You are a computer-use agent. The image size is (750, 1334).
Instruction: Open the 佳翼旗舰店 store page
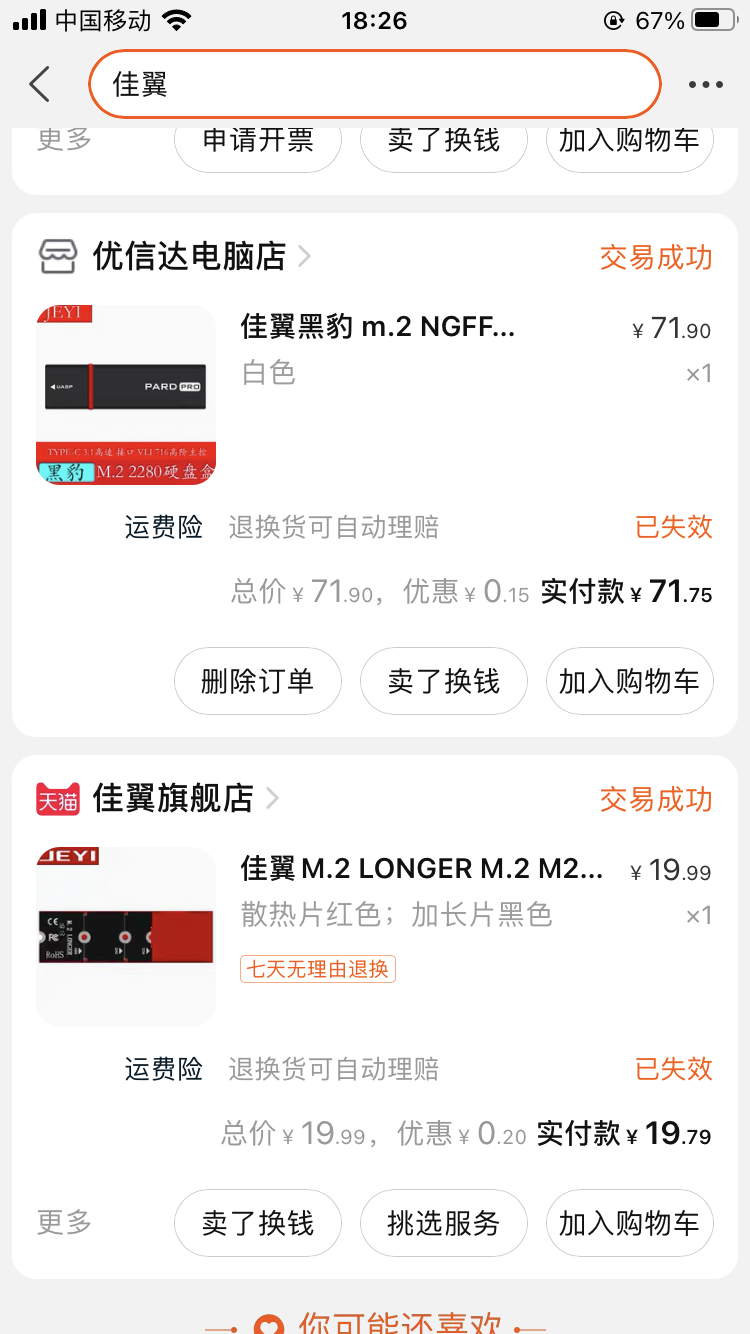coord(172,799)
